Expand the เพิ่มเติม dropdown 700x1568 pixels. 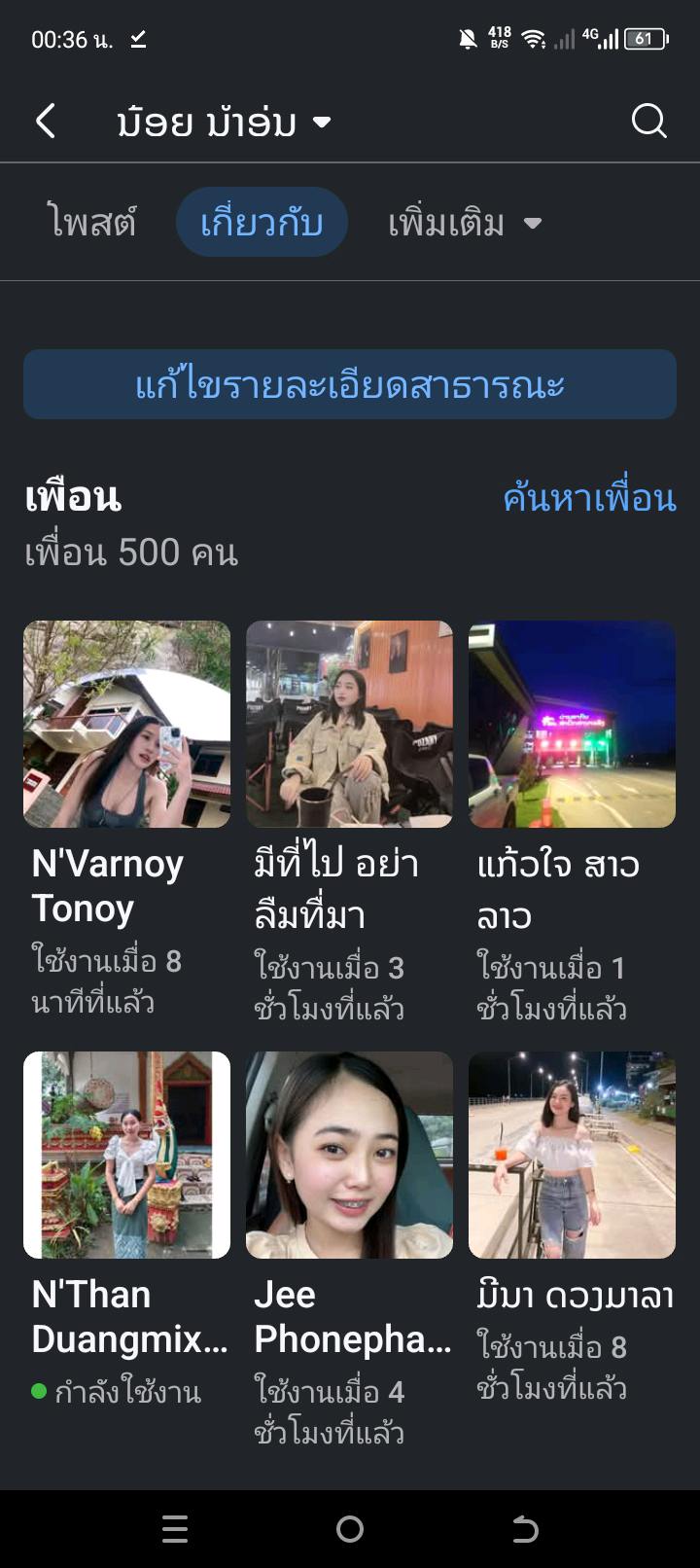[464, 223]
